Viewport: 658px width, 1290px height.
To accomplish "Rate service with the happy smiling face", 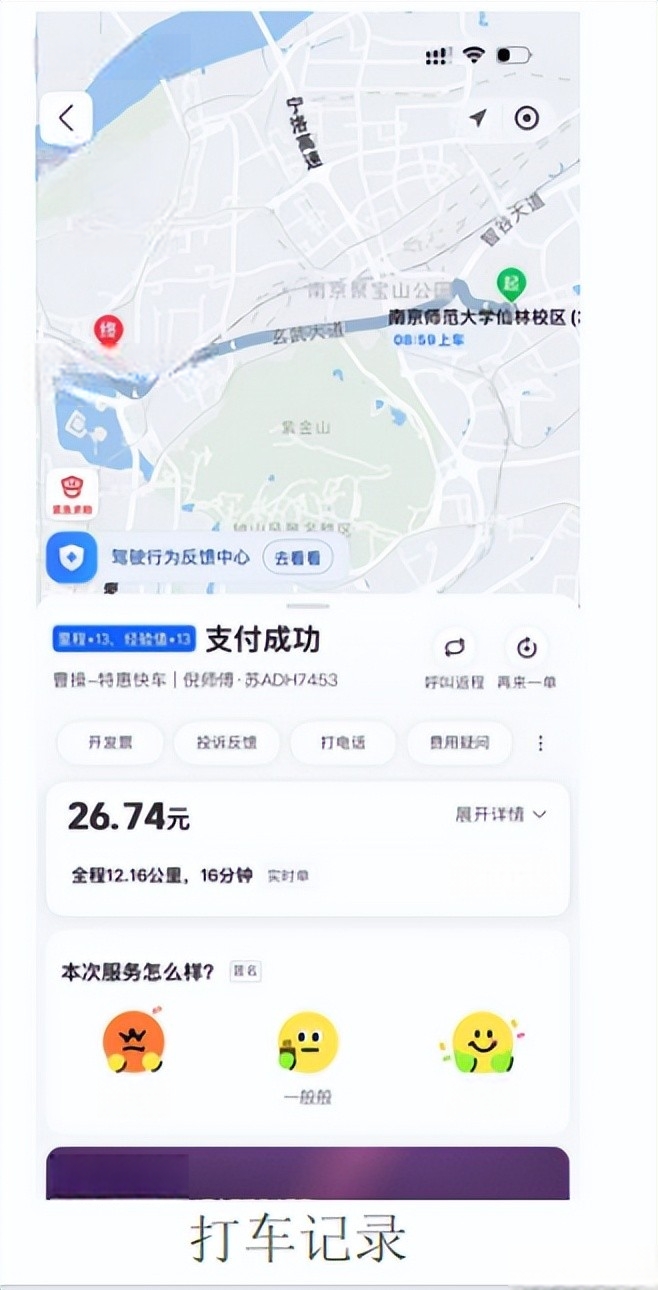I will pos(481,1043).
